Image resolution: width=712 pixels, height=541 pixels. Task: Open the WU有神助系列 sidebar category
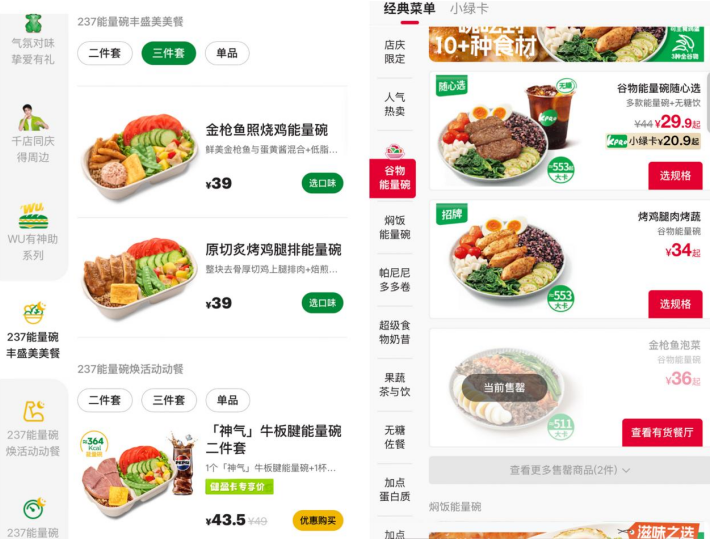(x=33, y=231)
